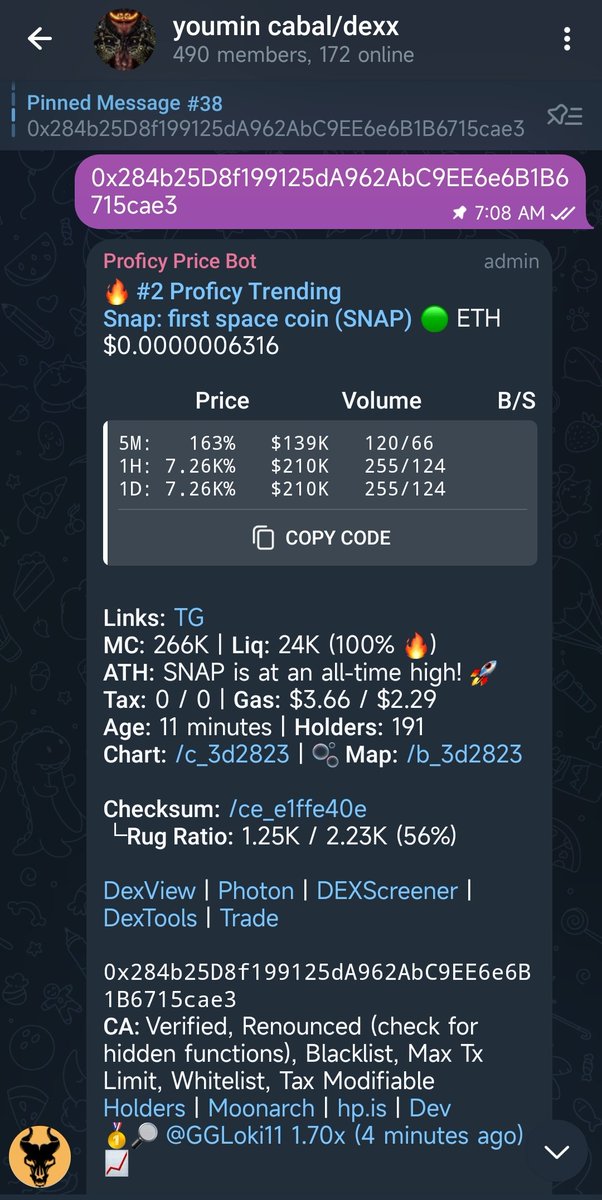Image resolution: width=602 pixels, height=1200 pixels.
Task: Open the Trade link
Action: point(249,917)
